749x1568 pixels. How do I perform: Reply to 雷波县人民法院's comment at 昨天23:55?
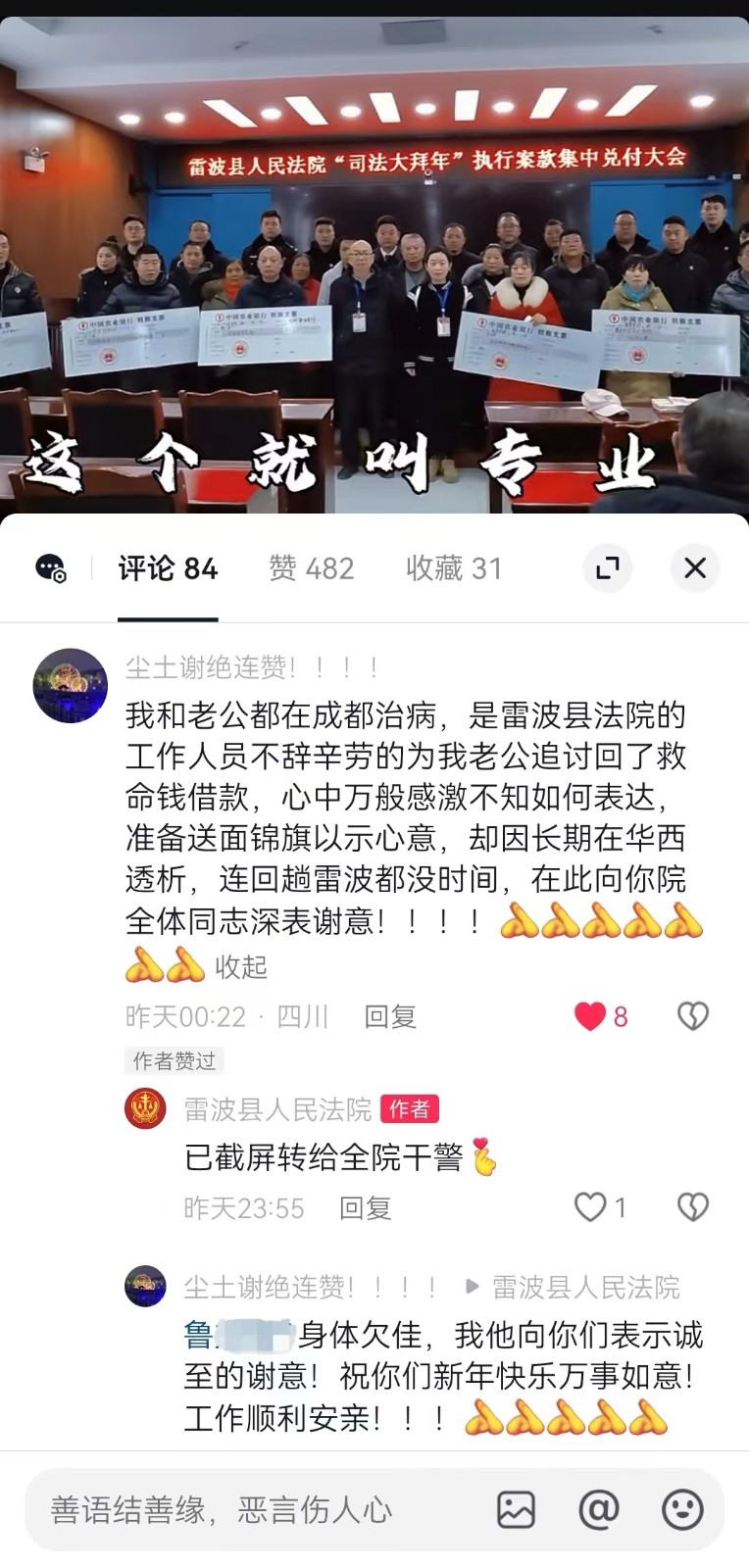click(365, 1208)
